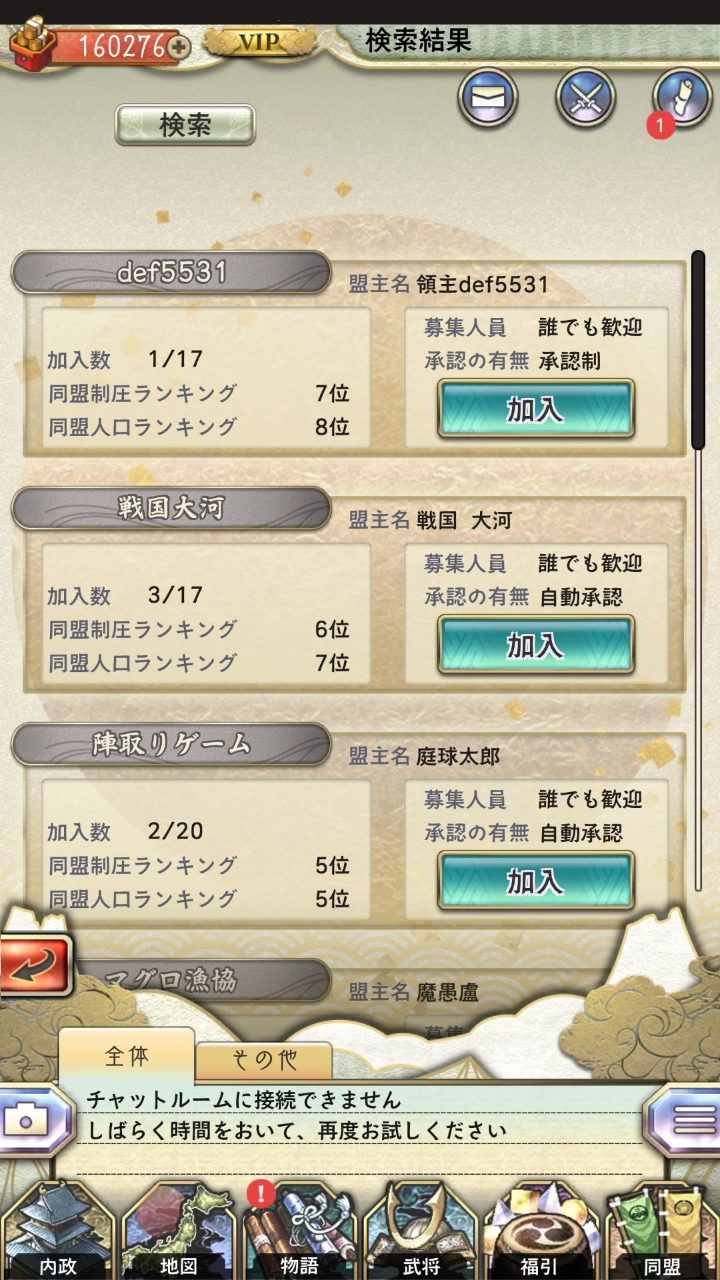This screenshot has height=1280, width=720.
Task: Join the def5531 alliance via 加入
Action: (x=535, y=409)
